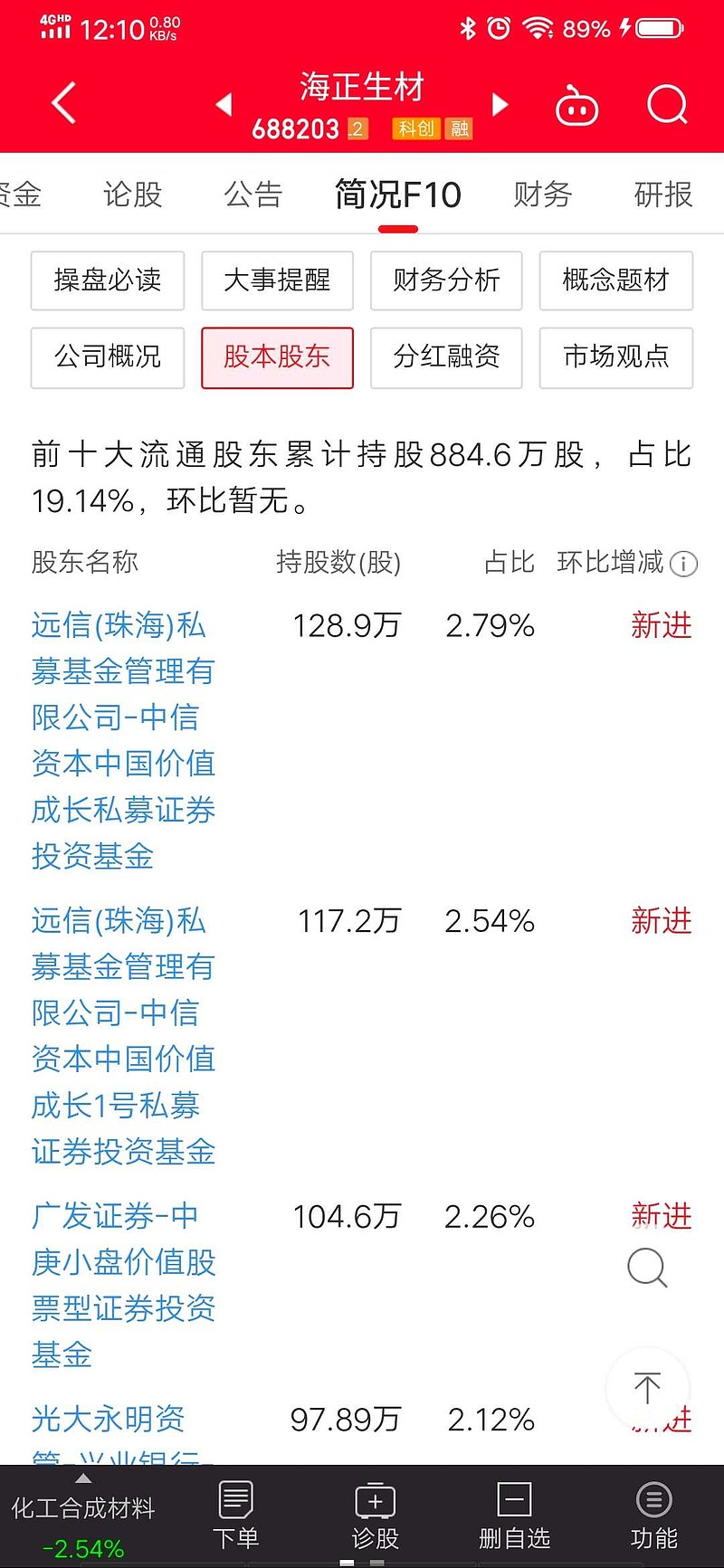Switch to the 公告 tab
The height and width of the screenshot is (1568, 724).
[253, 195]
